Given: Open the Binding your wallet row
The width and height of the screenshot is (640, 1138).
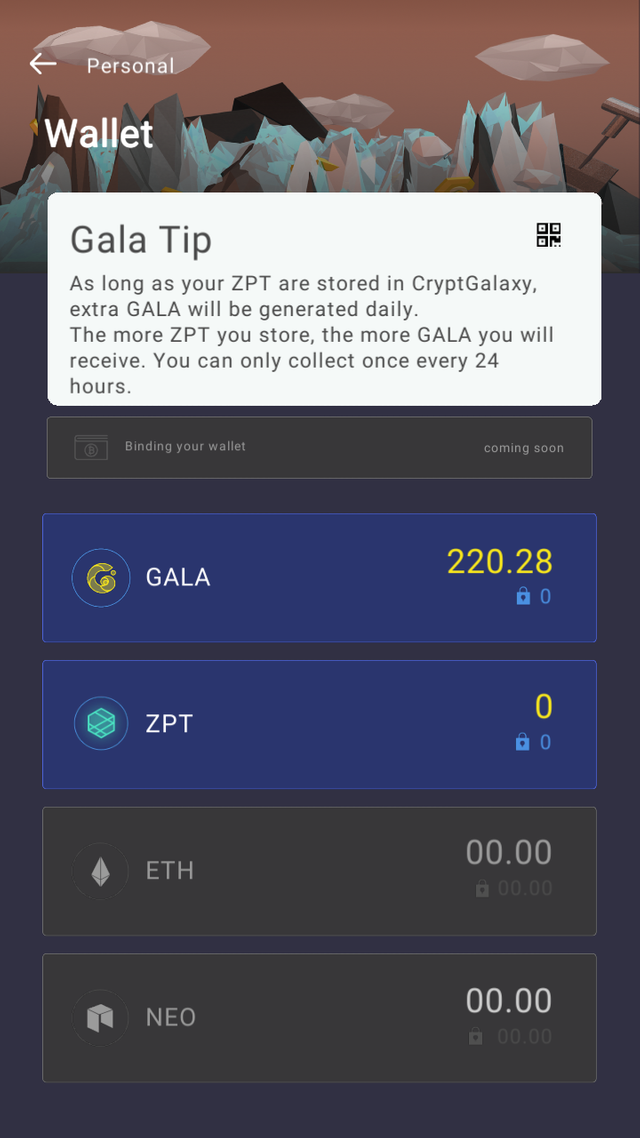Looking at the screenshot, I should point(319,448).
